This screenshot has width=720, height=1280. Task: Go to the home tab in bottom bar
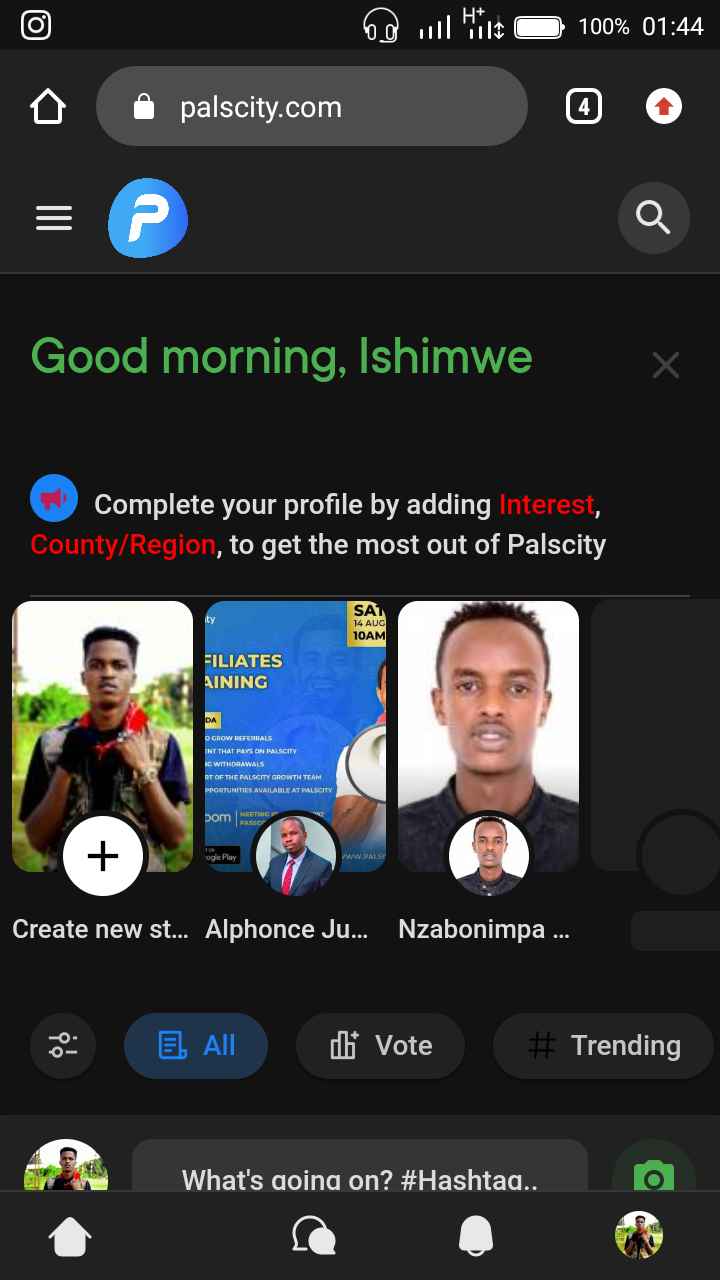[70, 1237]
